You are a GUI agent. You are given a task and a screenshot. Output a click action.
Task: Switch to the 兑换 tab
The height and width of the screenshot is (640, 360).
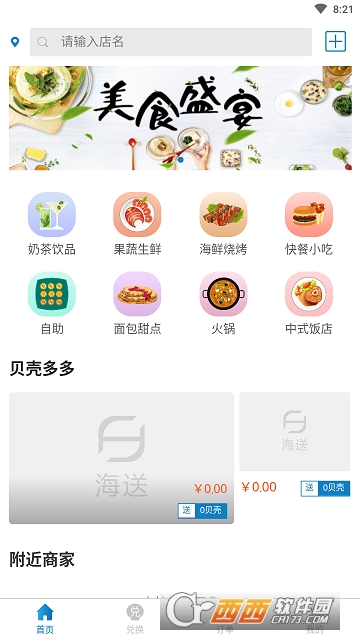pos(135,619)
